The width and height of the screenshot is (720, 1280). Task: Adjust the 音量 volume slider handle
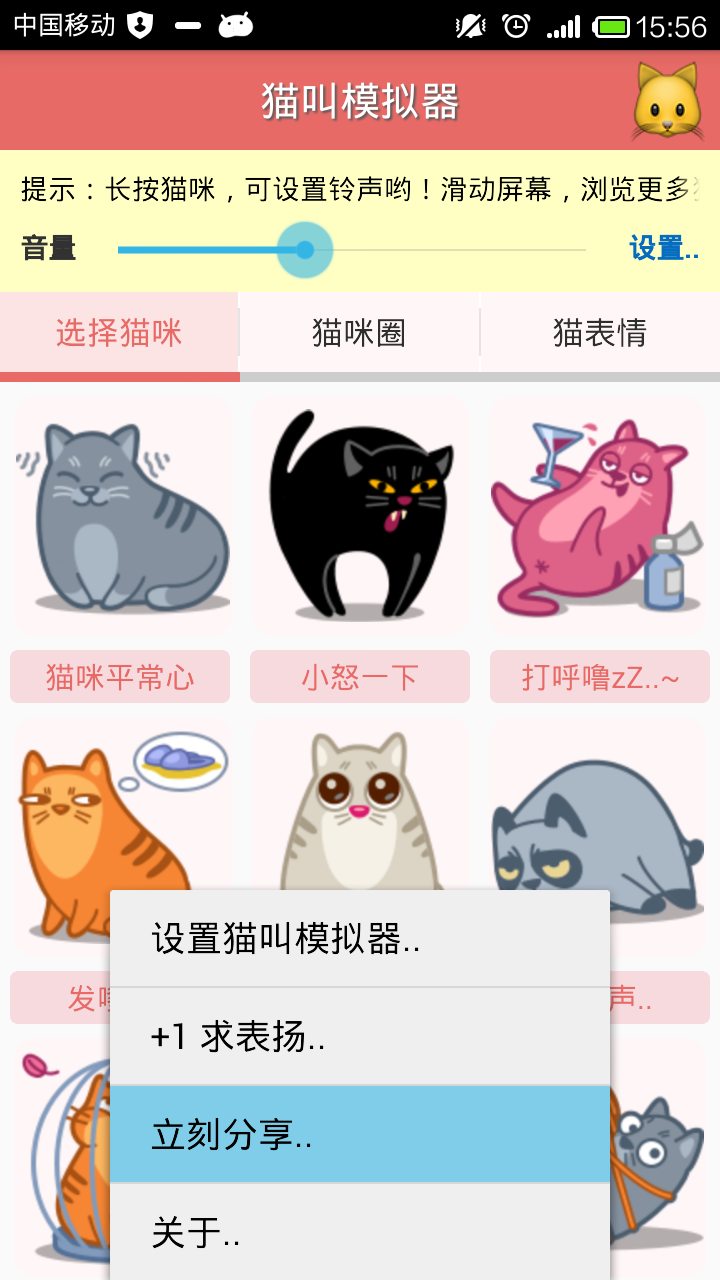point(305,248)
